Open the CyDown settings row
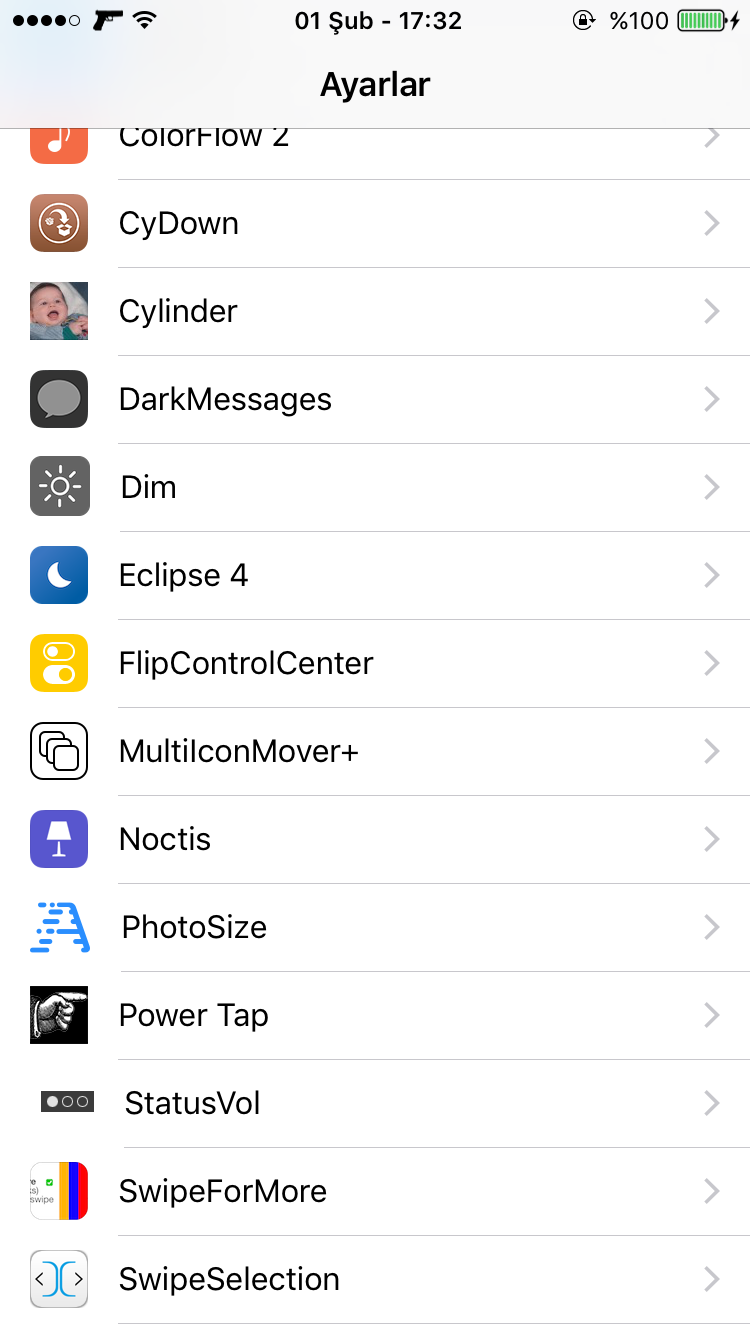The width and height of the screenshot is (750, 1334). click(375, 224)
